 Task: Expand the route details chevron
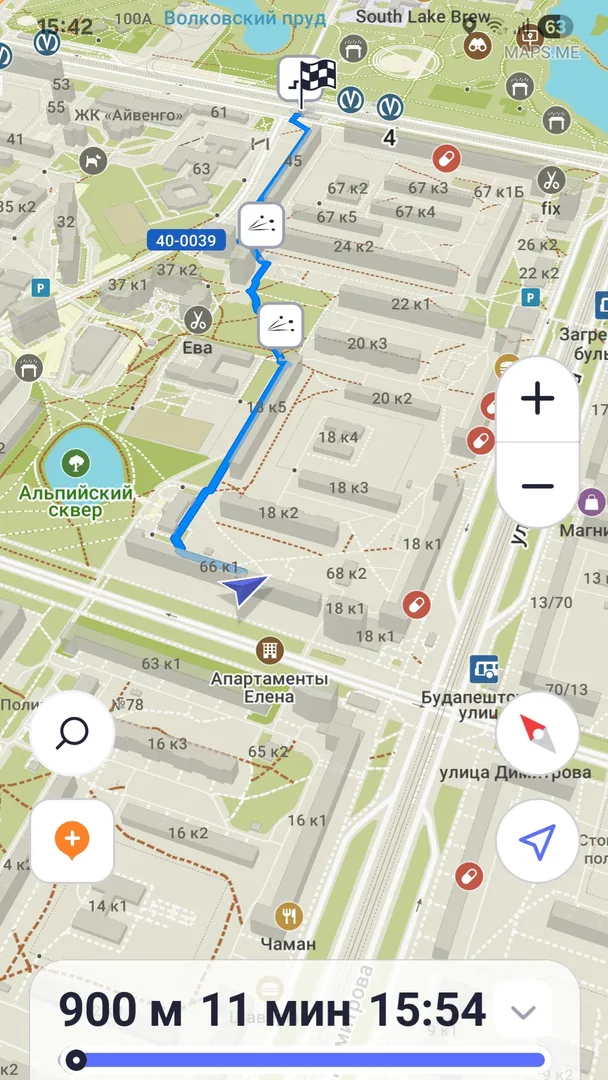(524, 1011)
